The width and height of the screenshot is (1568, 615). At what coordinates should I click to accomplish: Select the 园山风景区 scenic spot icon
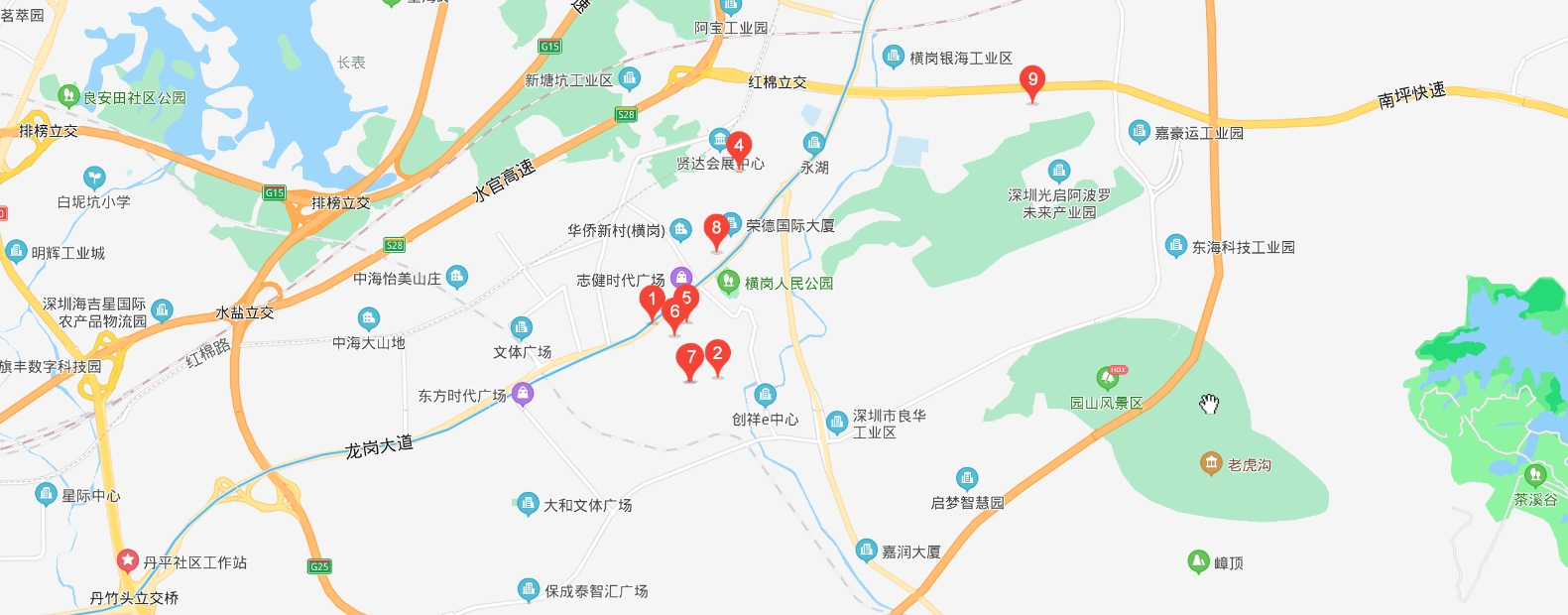pos(1108,379)
